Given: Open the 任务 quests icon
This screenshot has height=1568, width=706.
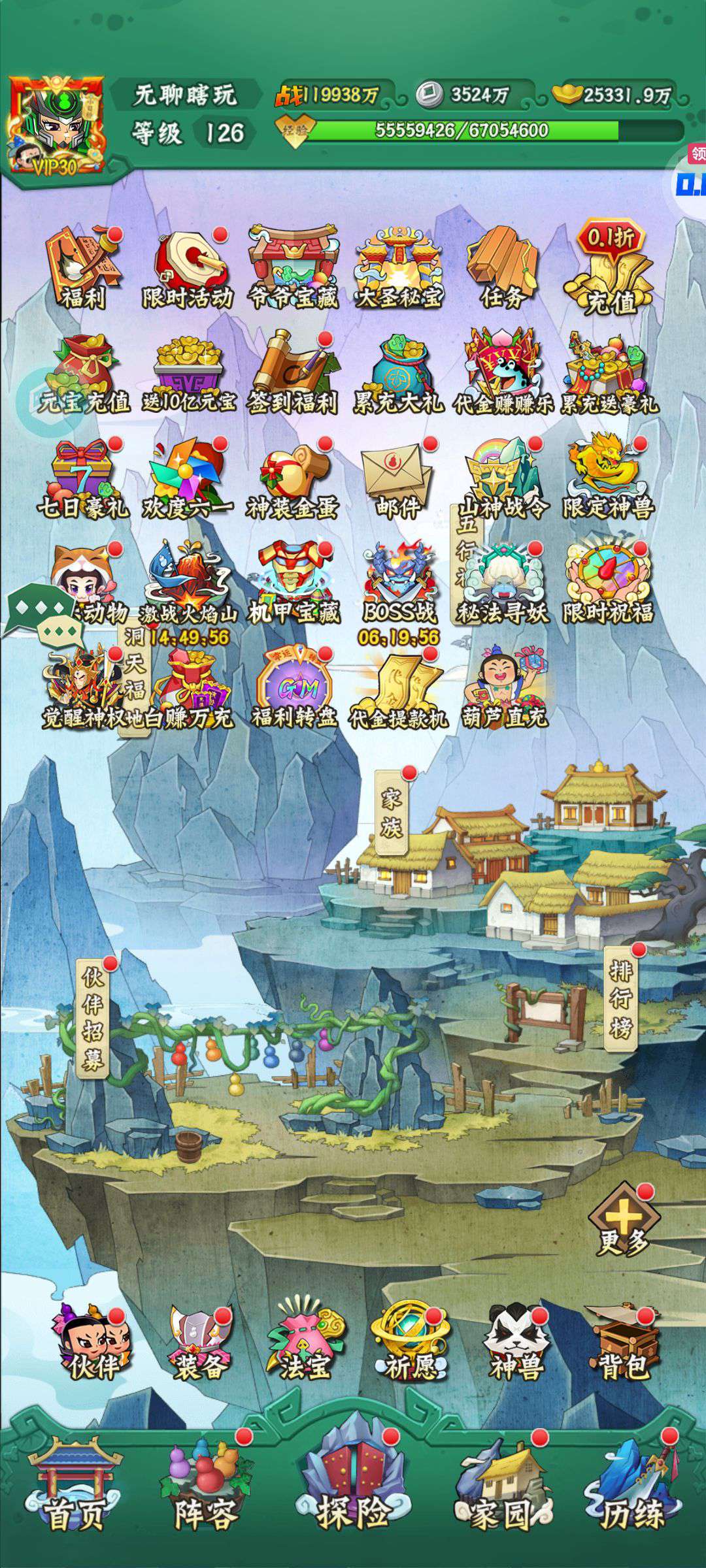Looking at the screenshot, I should click(x=503, y=268).
